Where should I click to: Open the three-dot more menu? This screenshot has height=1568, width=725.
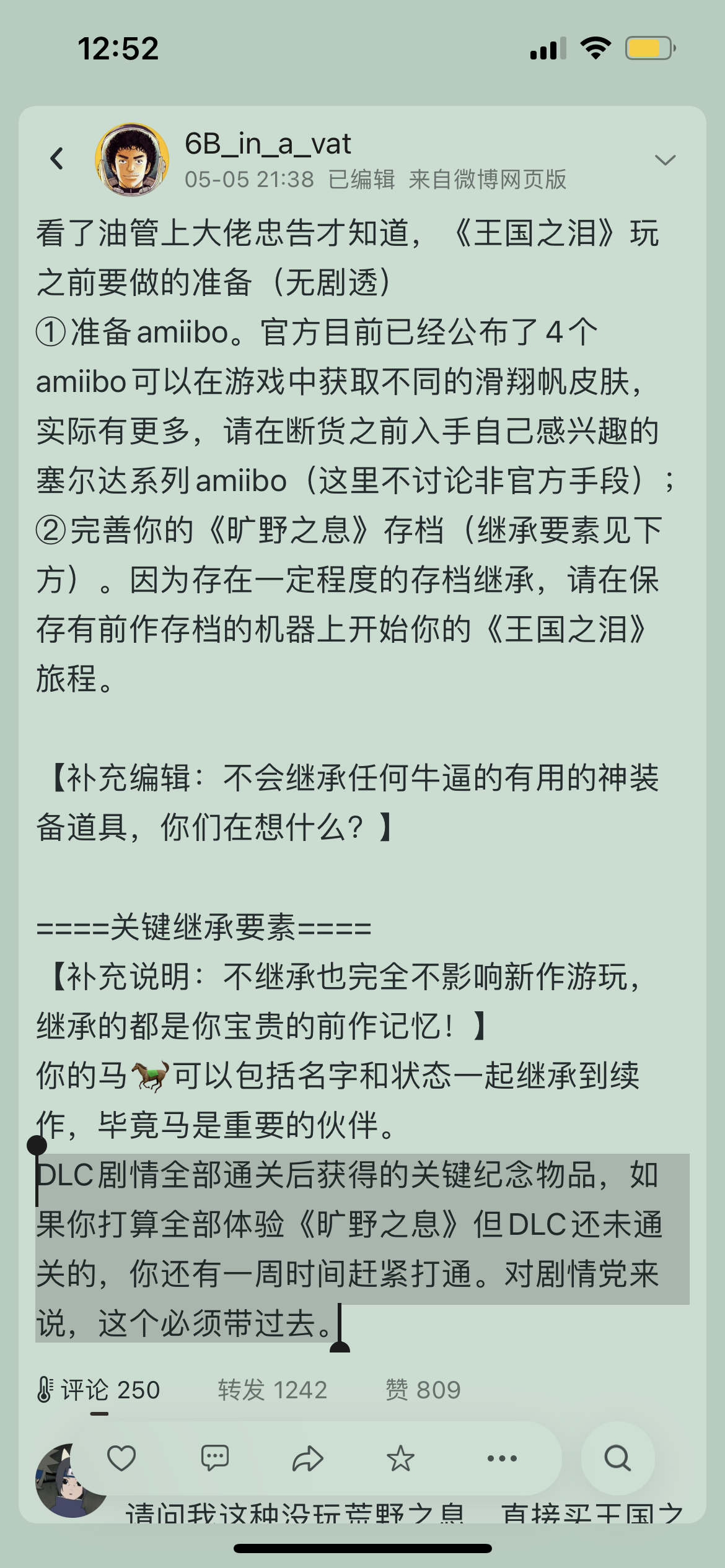(502, 1458)
